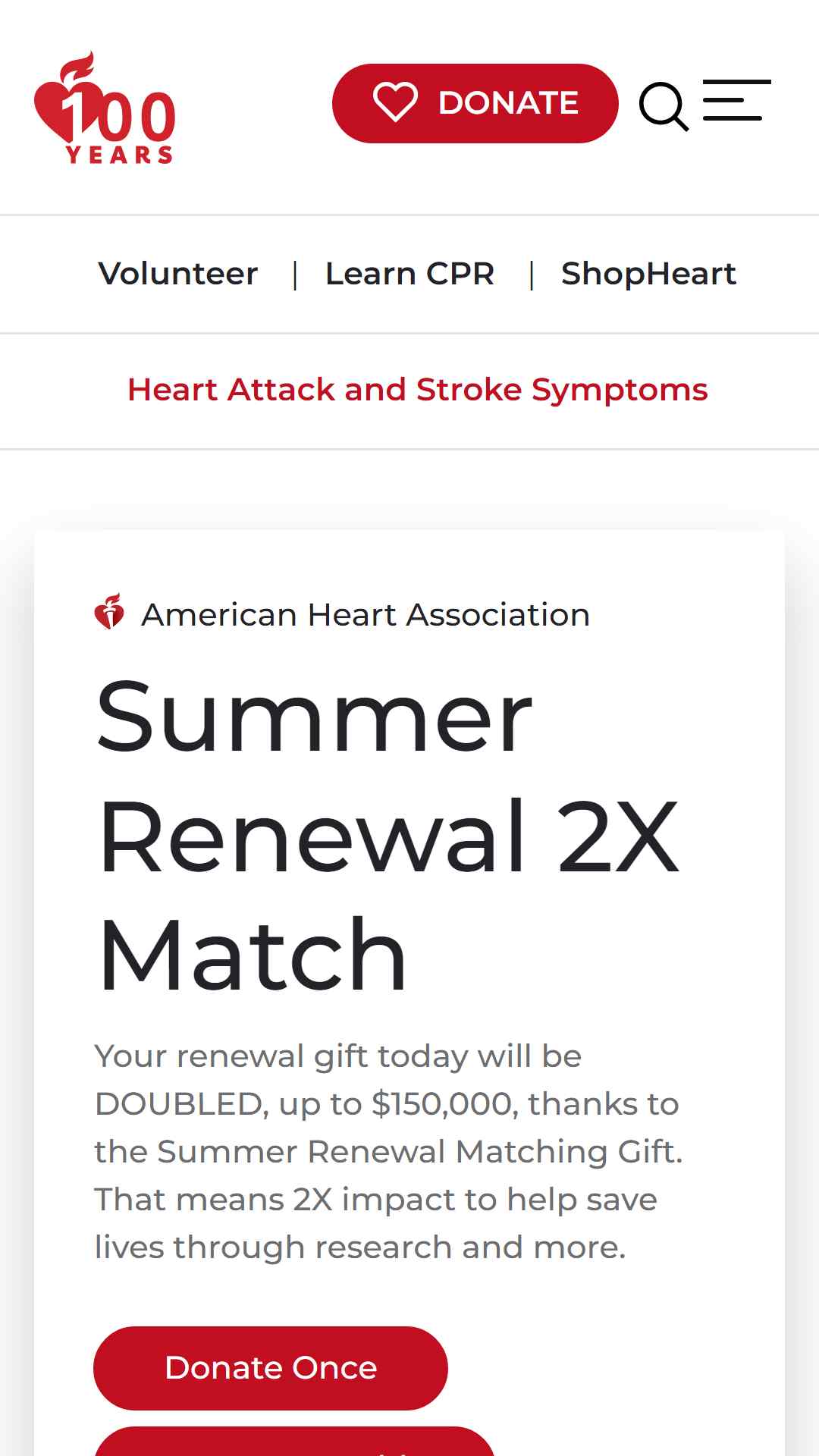Open the Learn CPR link
The height and width of the screenshot is (1456, 819).
pos(409,274)
